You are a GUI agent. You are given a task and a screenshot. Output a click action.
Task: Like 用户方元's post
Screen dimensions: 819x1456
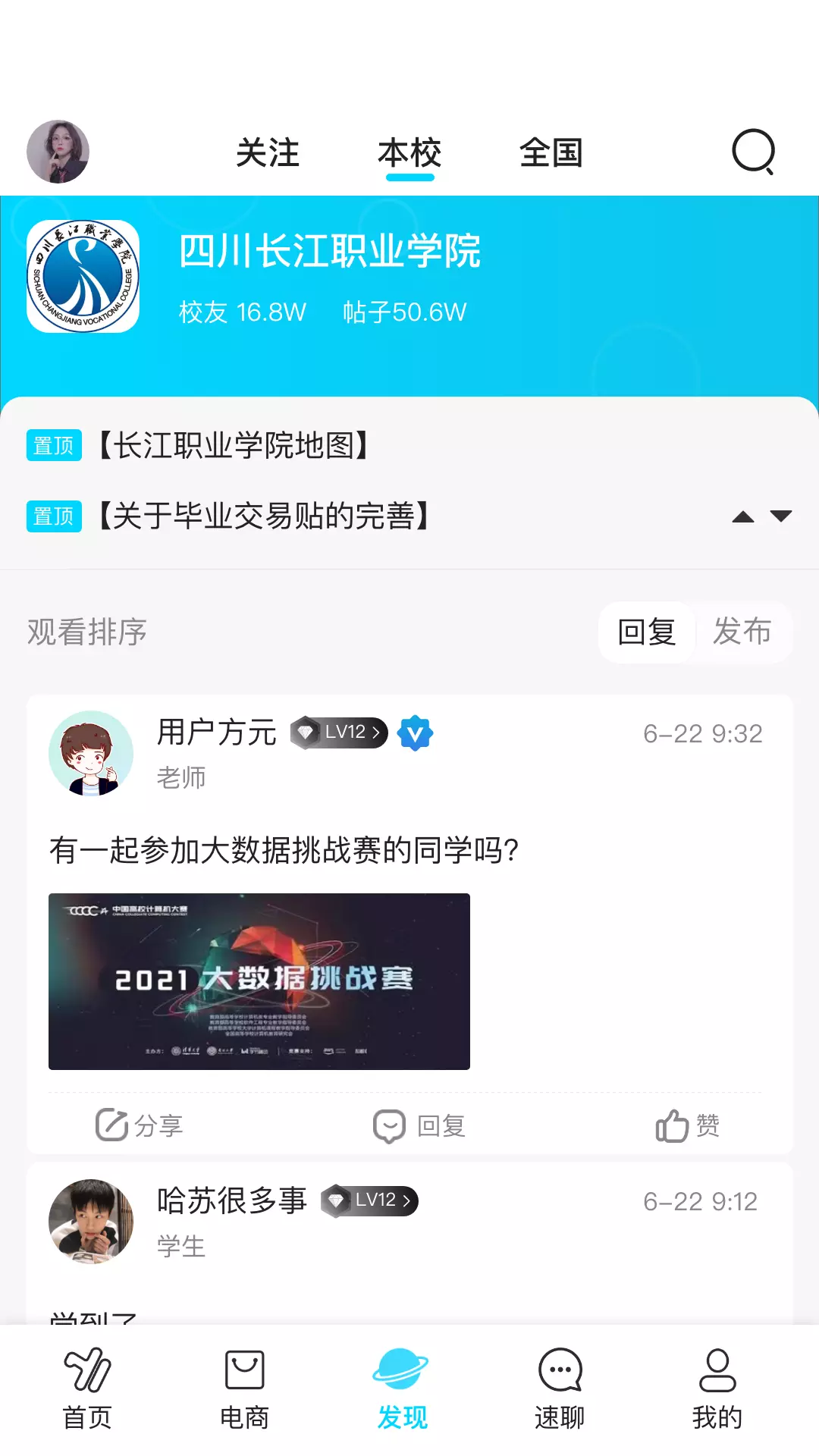pos(687,1125)
